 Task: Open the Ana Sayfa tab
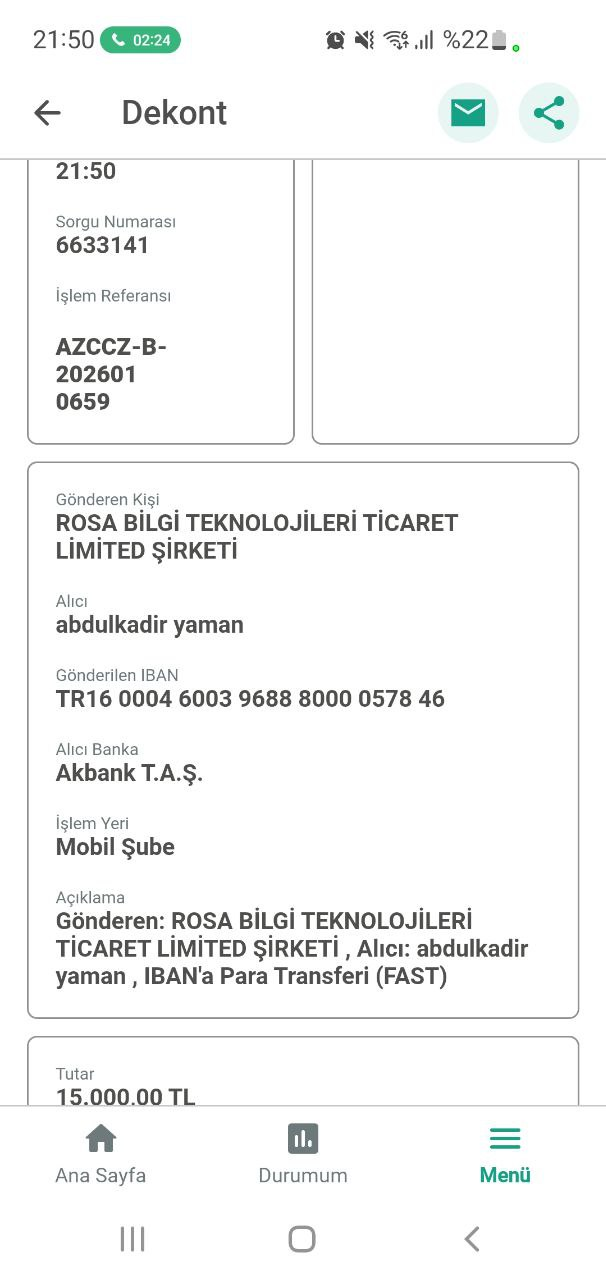(101, 1155)
